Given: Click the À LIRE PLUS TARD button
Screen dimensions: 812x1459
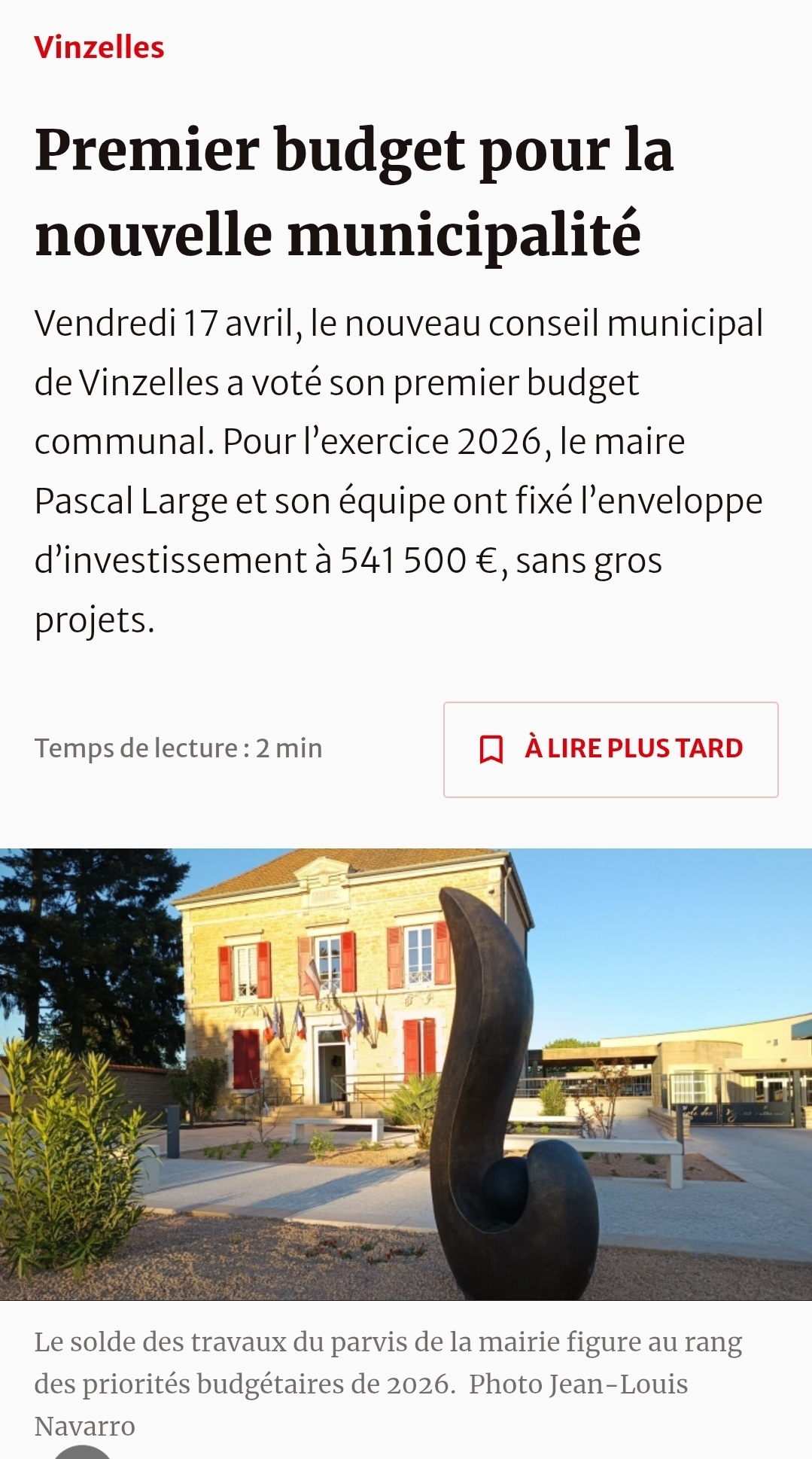Looking at the screenshot, I should pos(610,749).
